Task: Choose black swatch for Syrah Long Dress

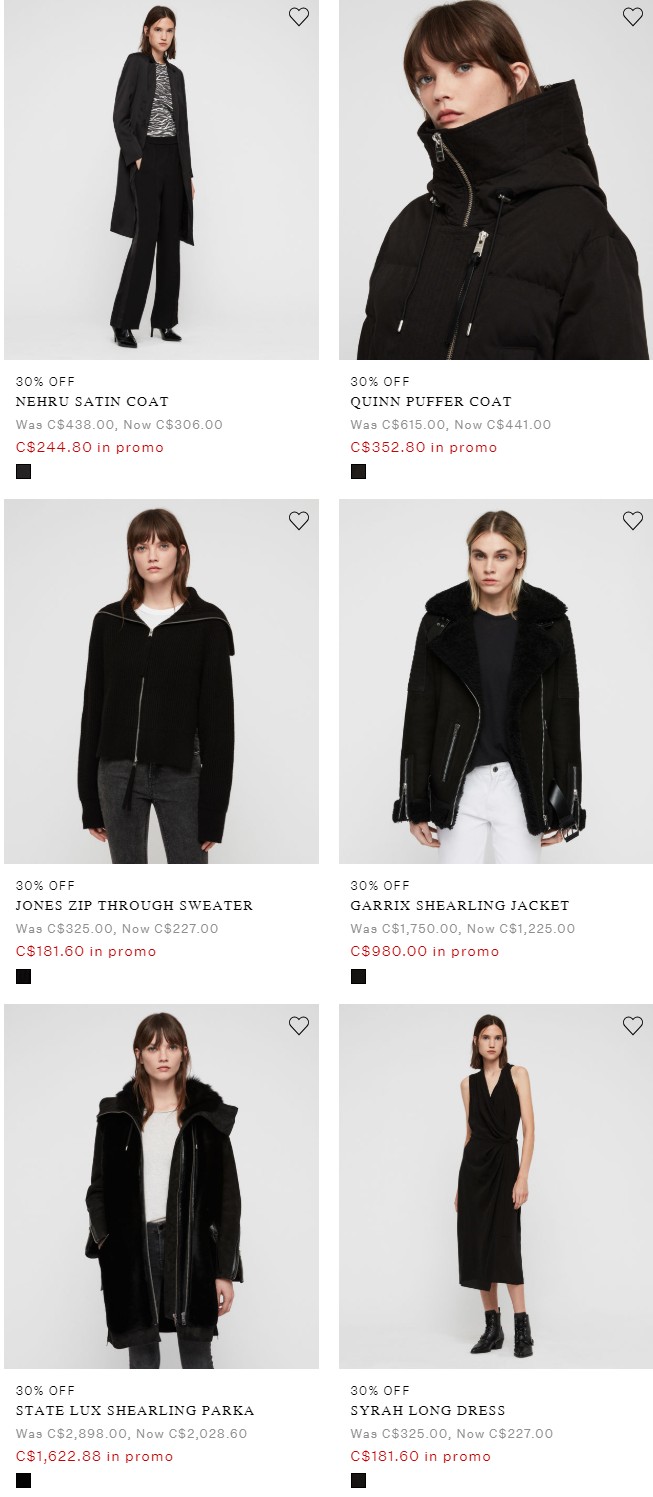Action: coord(358,1480)
